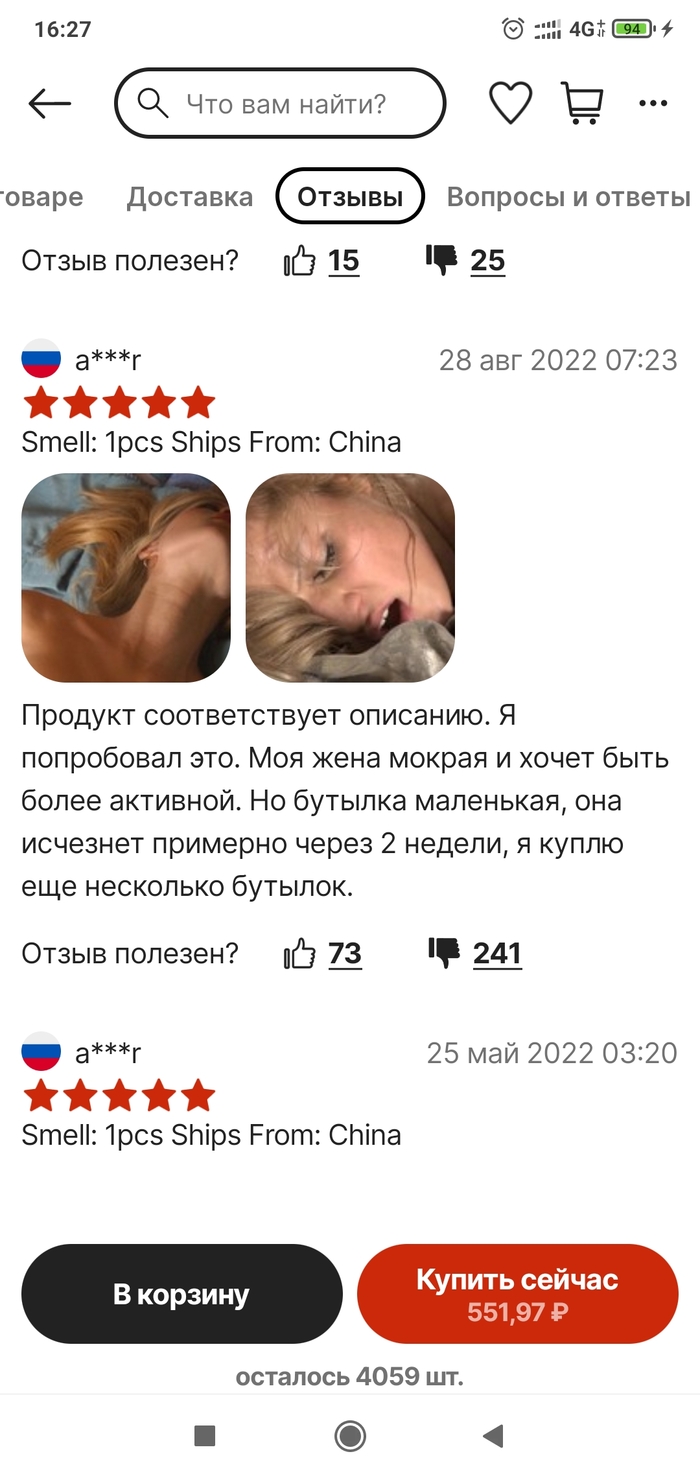Viewport: 700px width, 1478px height.
Task: Tap the system back triangle
Action: point(493,1437)
